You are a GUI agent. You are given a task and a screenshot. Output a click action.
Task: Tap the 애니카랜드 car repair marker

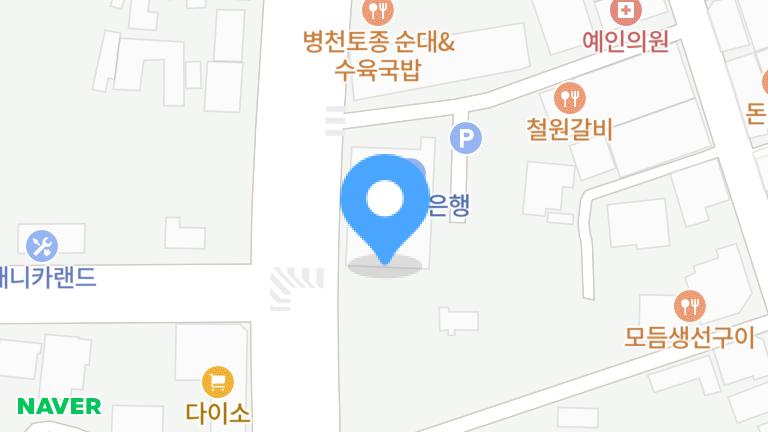click(x=42, y=245)
